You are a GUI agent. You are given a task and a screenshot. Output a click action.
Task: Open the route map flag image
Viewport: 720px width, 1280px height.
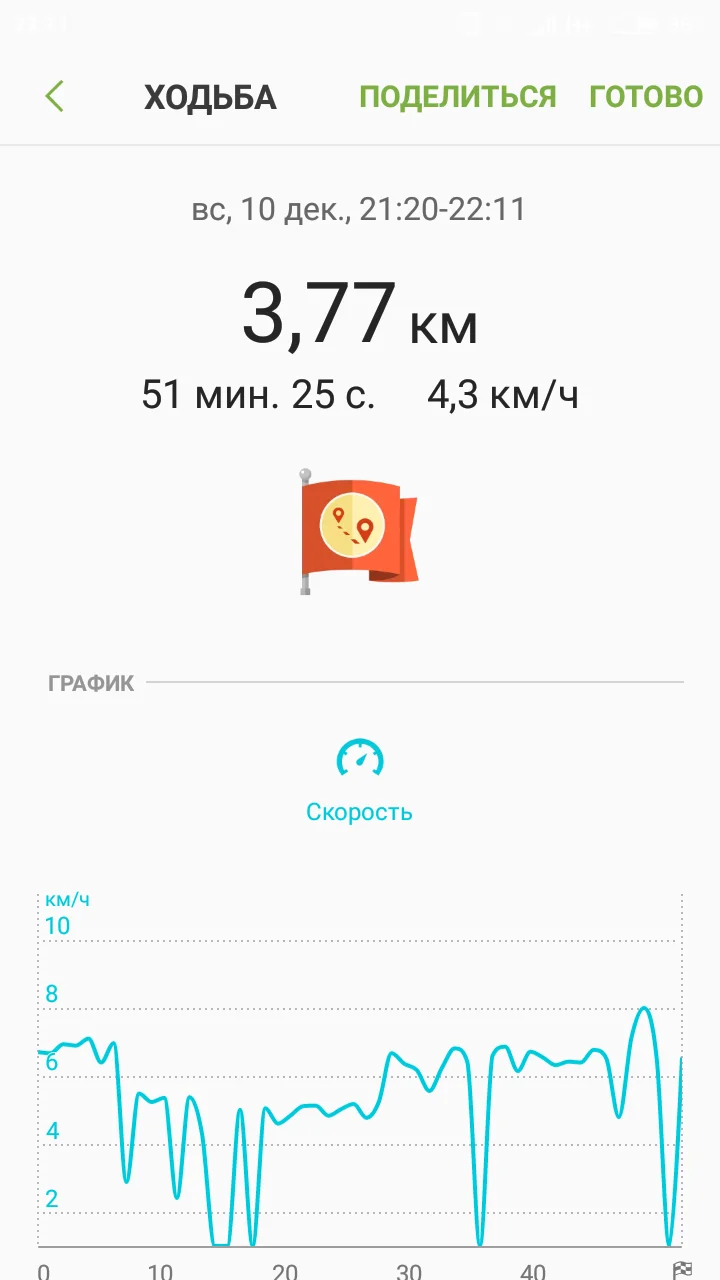pyautogui.click(x=359, y=530)
